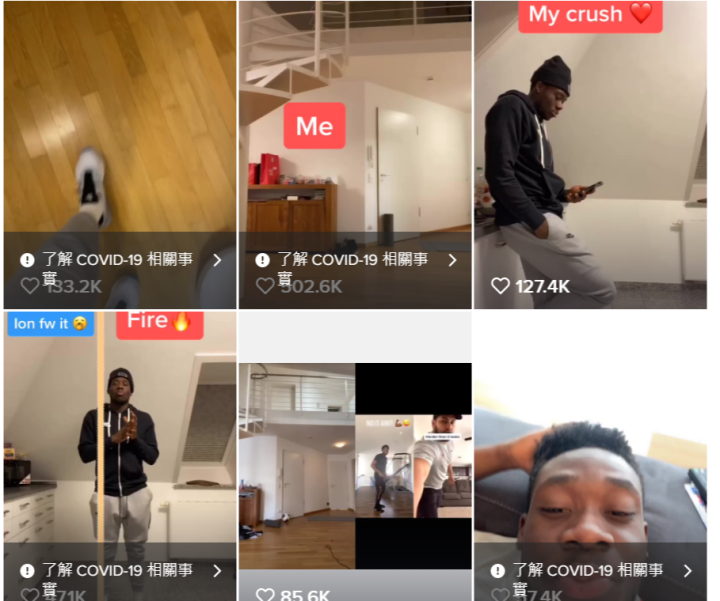Screen dimensions: 720x601
Task: Open COVID-19 info banner on the Fire video
Action: [120, 571]
